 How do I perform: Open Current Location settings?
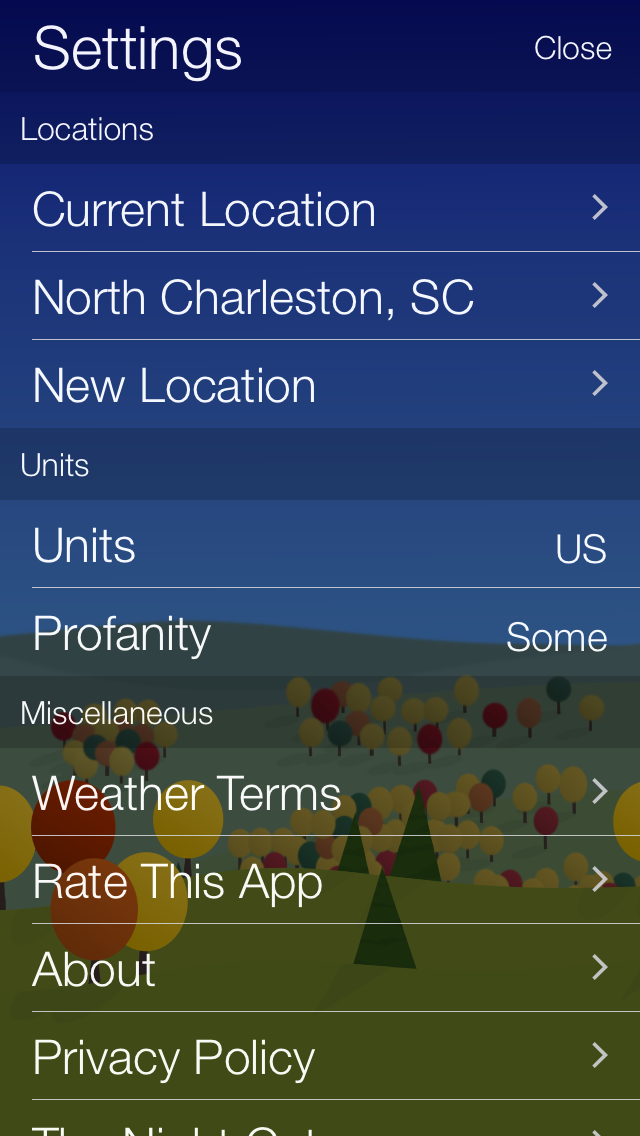(x=320, y=208)
